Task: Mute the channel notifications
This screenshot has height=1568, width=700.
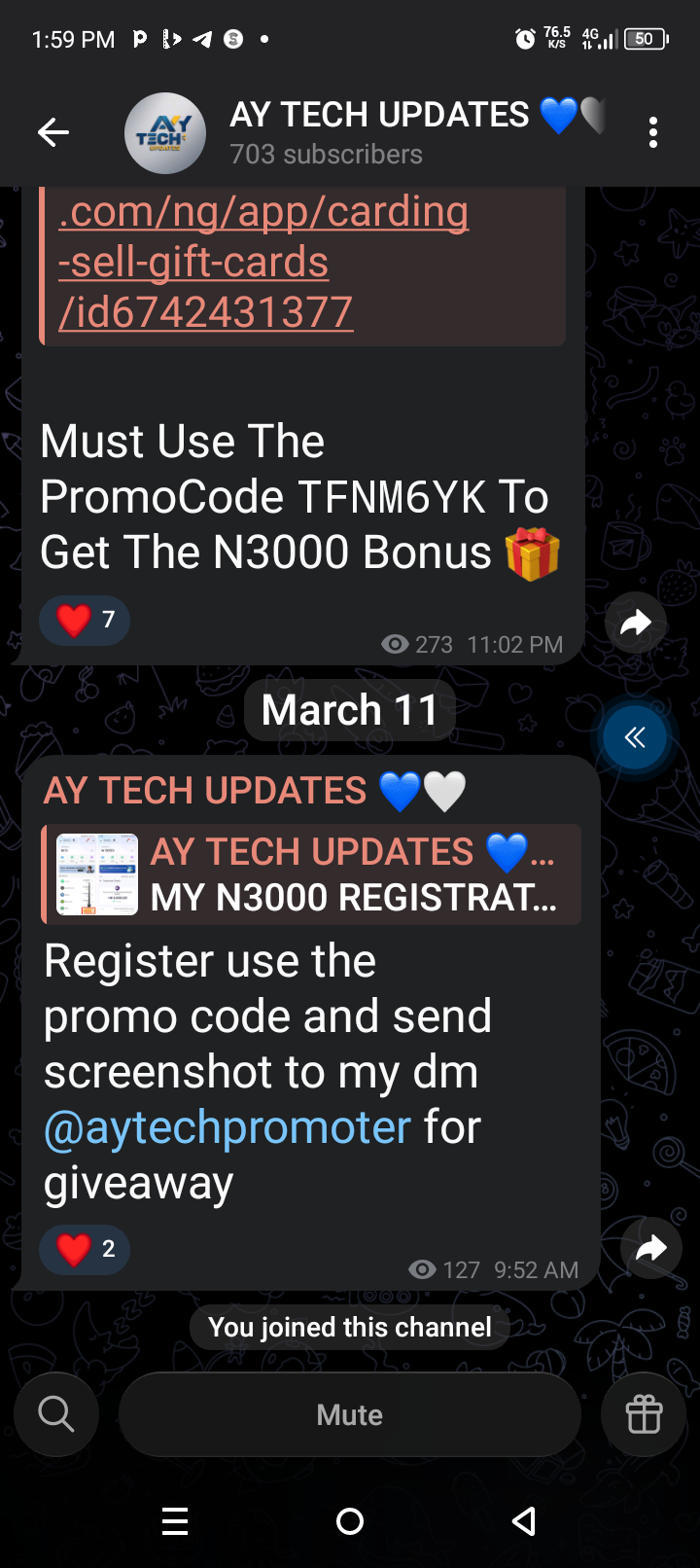Action: 350,1414
